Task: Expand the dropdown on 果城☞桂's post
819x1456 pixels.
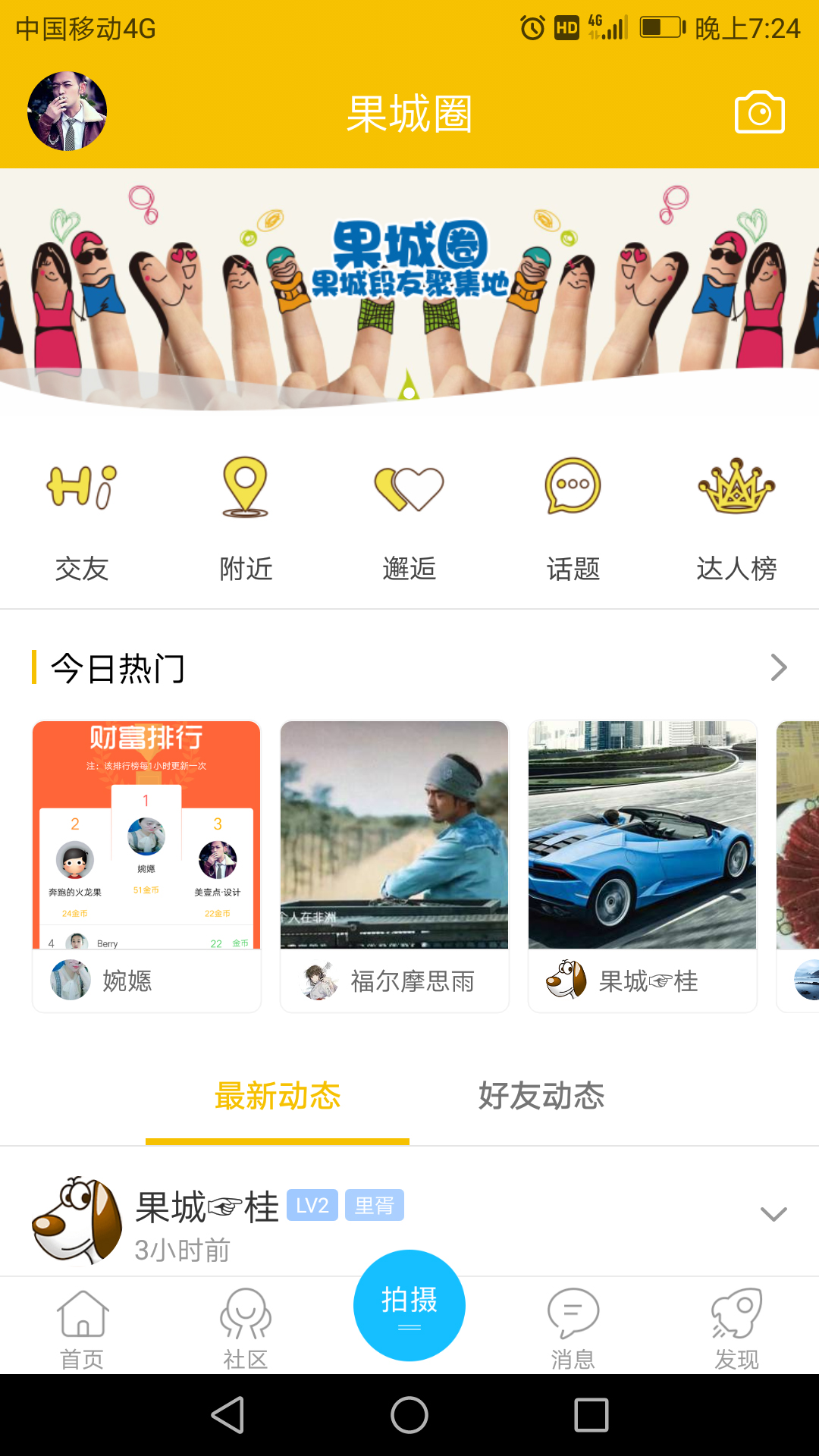Action: coord(773,1214)
